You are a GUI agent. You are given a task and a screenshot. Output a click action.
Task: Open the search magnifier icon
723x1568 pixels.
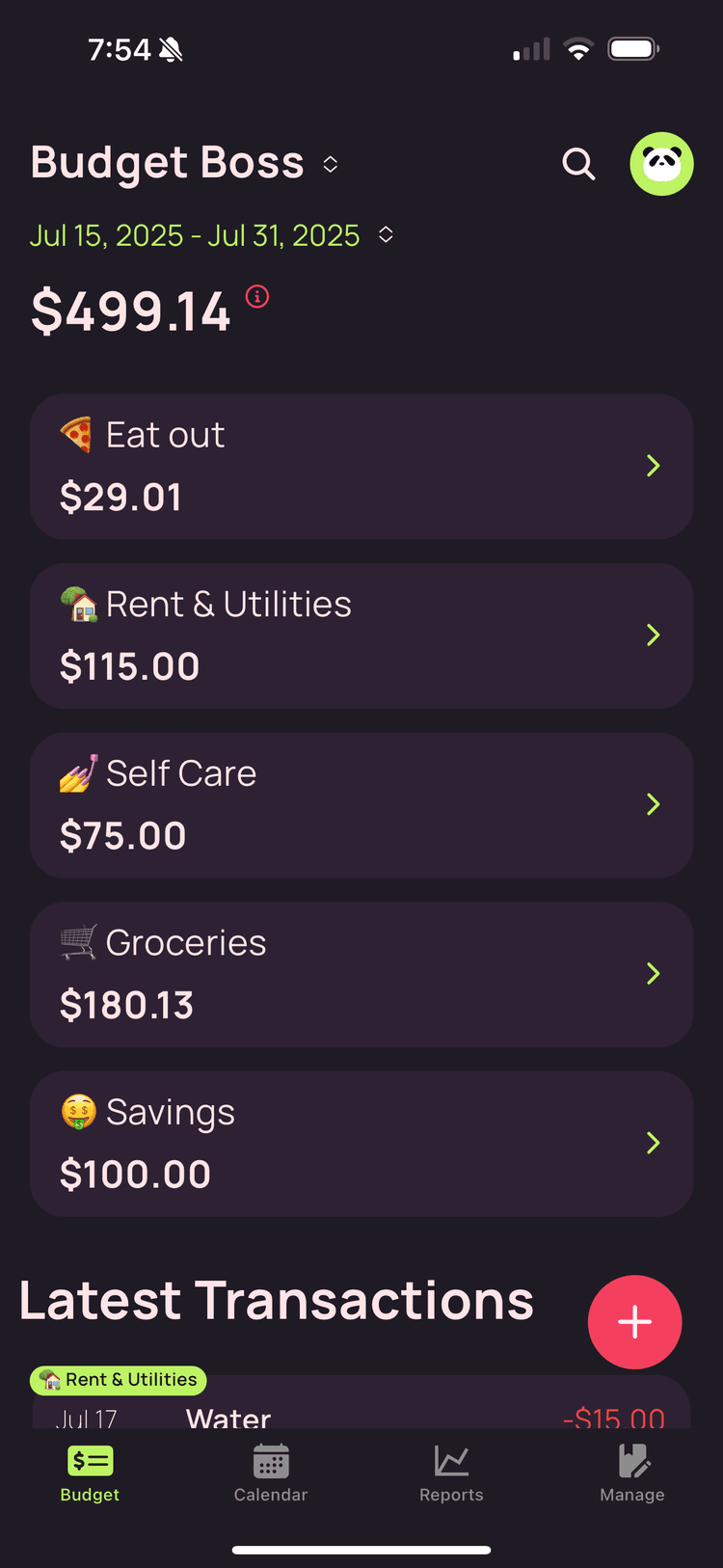click(x=578, y=164)
